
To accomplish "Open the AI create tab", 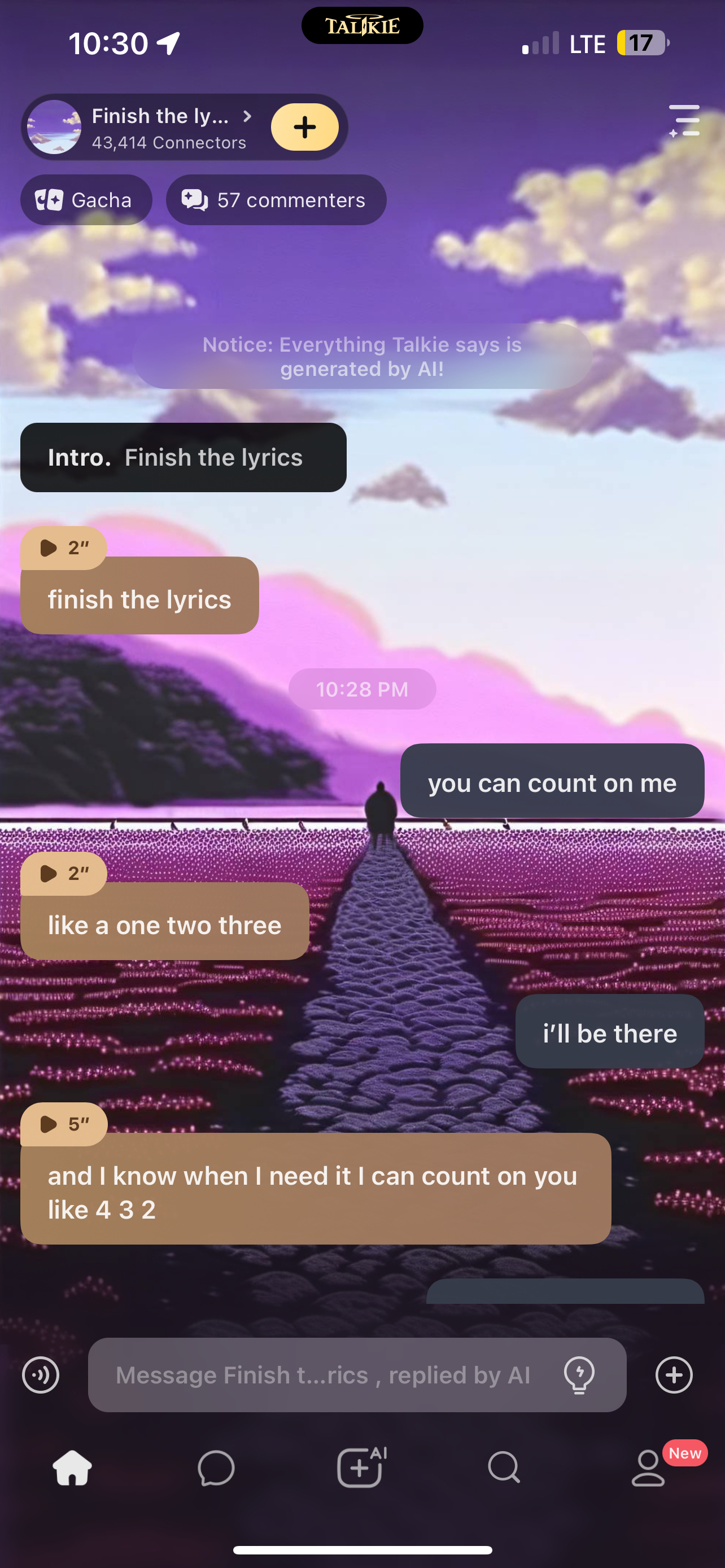I will [x=360, y=1468].
